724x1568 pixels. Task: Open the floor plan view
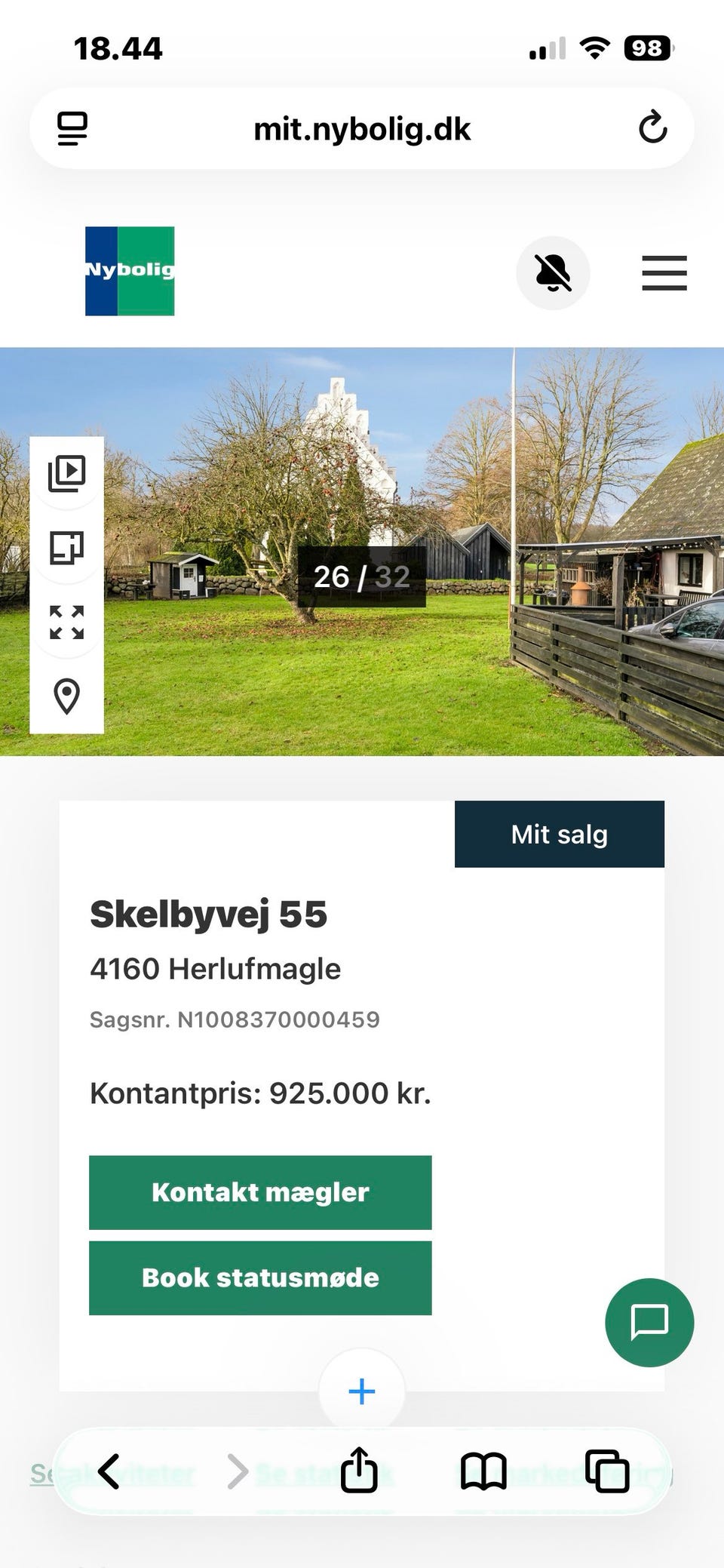coord(66,549)
